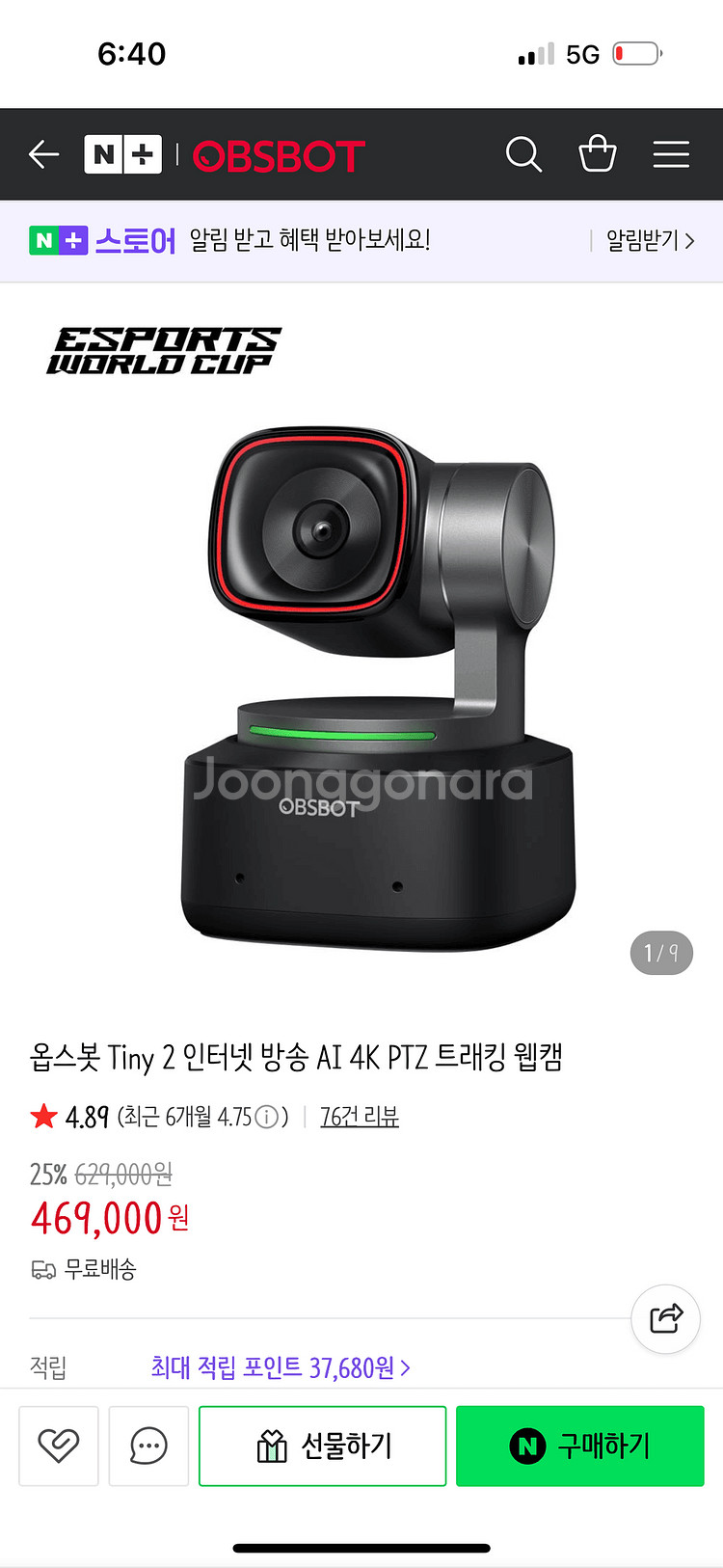Tap the webcam product photo
723x1568 pixels.
pyautogui.click(x=361, y=675)
